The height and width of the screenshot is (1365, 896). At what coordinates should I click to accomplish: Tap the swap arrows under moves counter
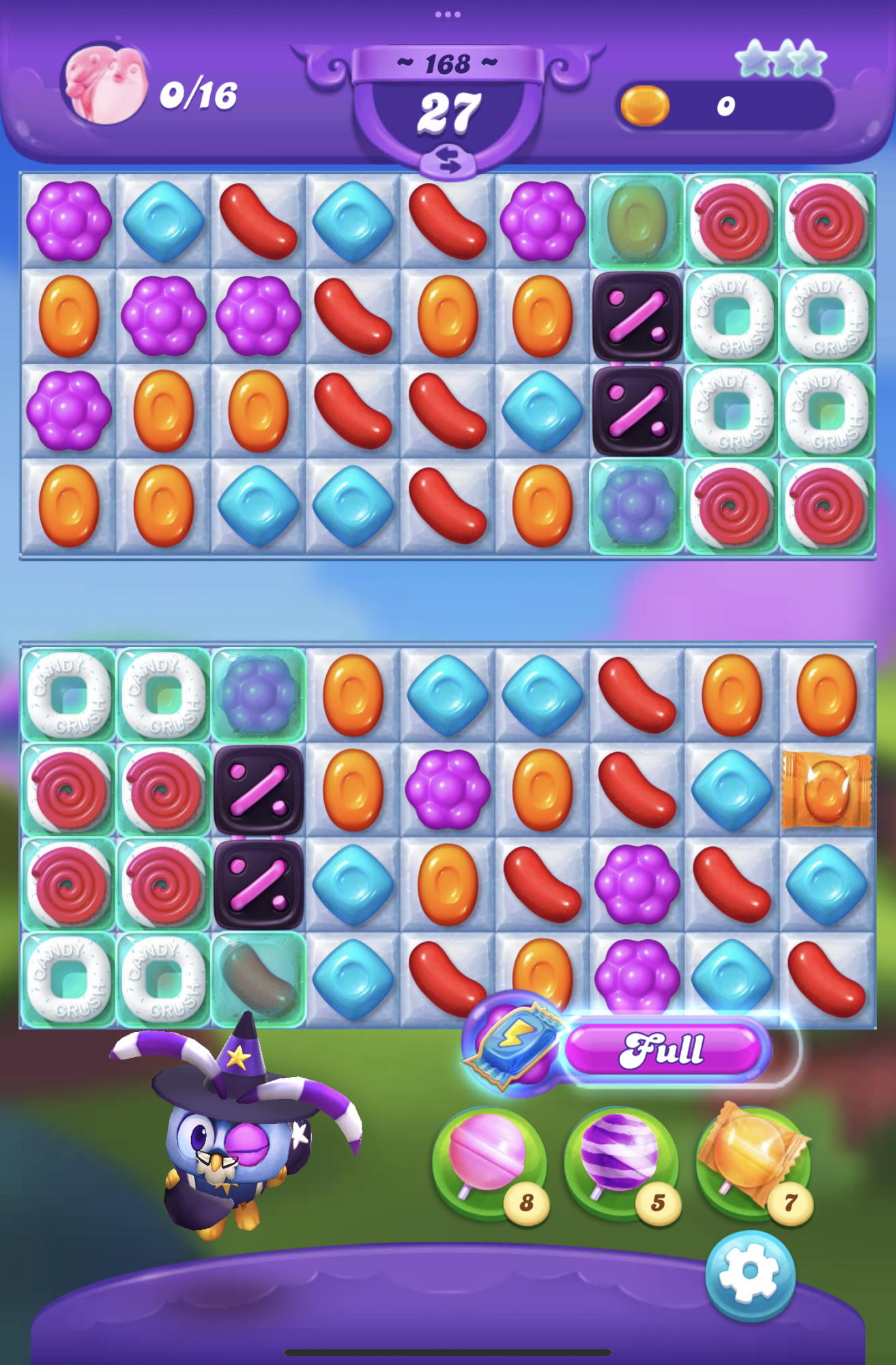[x=448, y=161]
